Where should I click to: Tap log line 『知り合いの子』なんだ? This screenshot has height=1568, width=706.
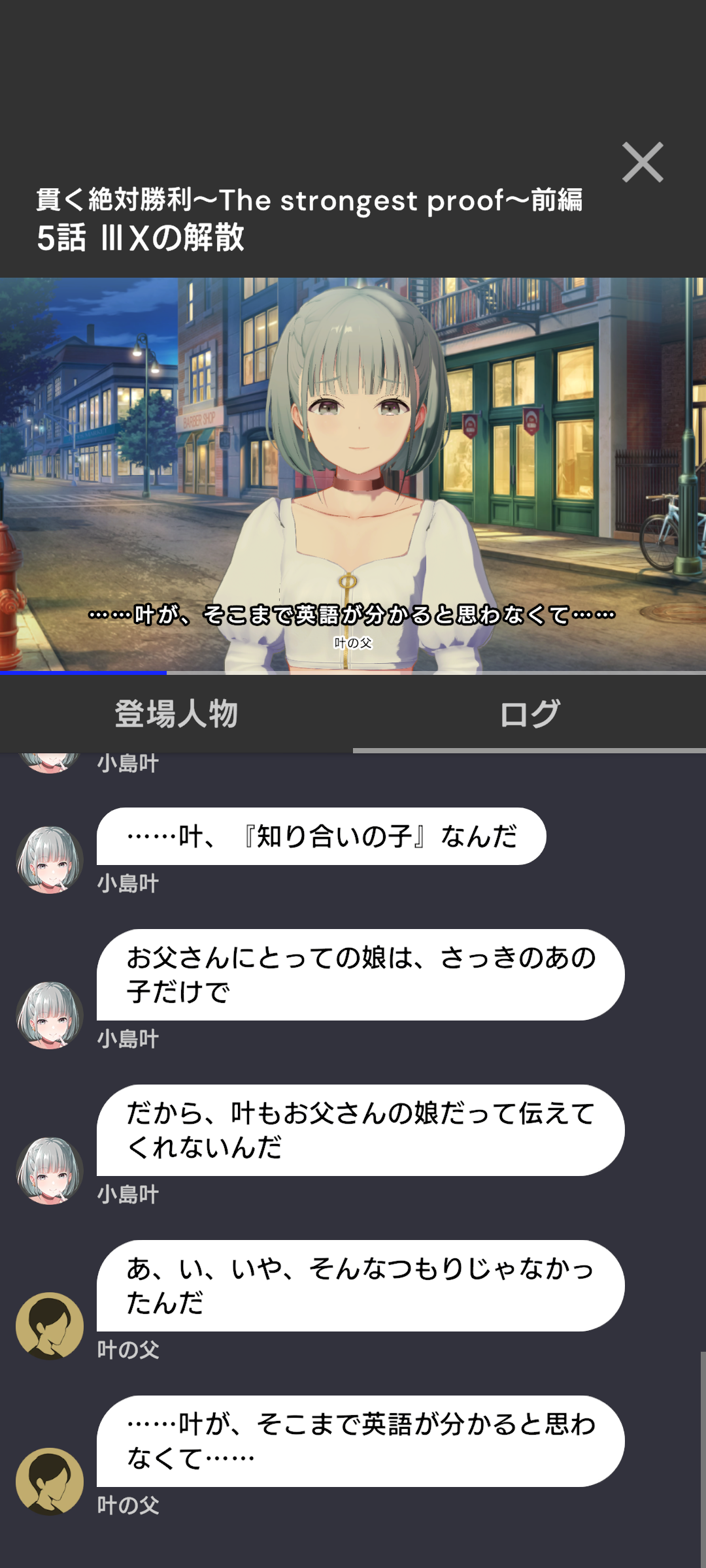pos(321,836)
